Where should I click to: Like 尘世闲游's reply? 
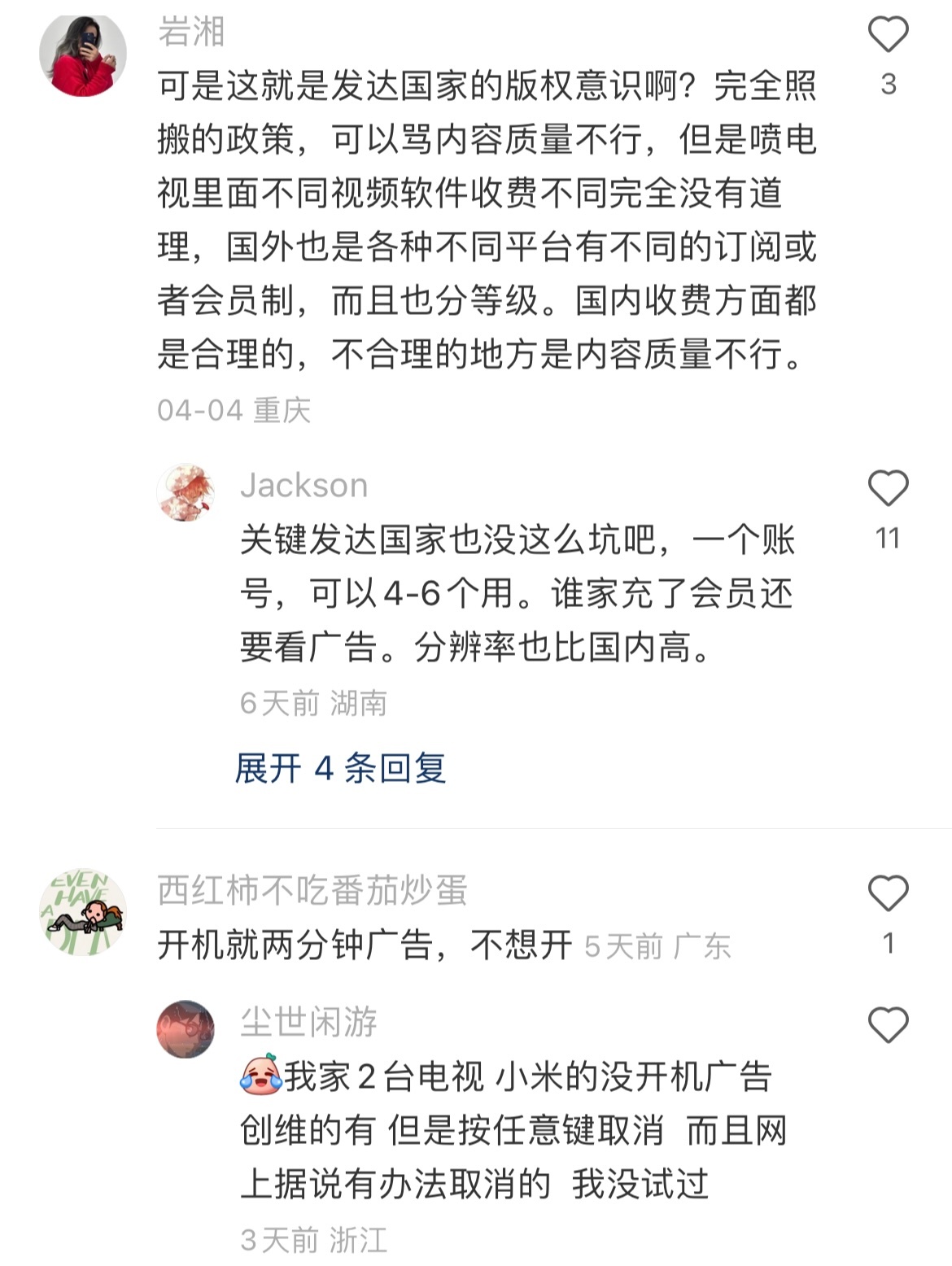click(x=888, y=1024)
